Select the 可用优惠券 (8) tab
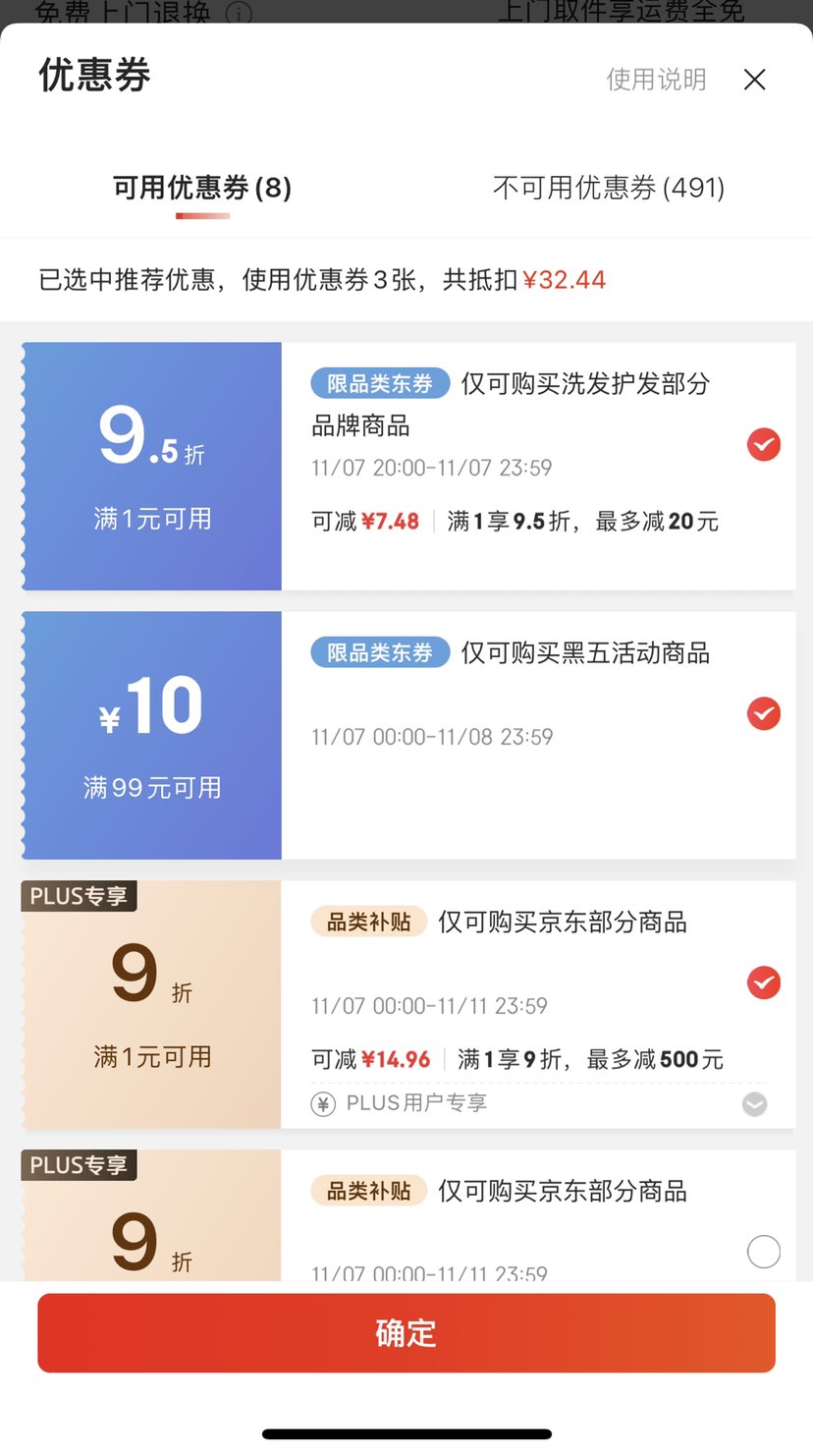The width and height of the screenshot is (813, 1456). pyautogui.click(x=202, y=188)
